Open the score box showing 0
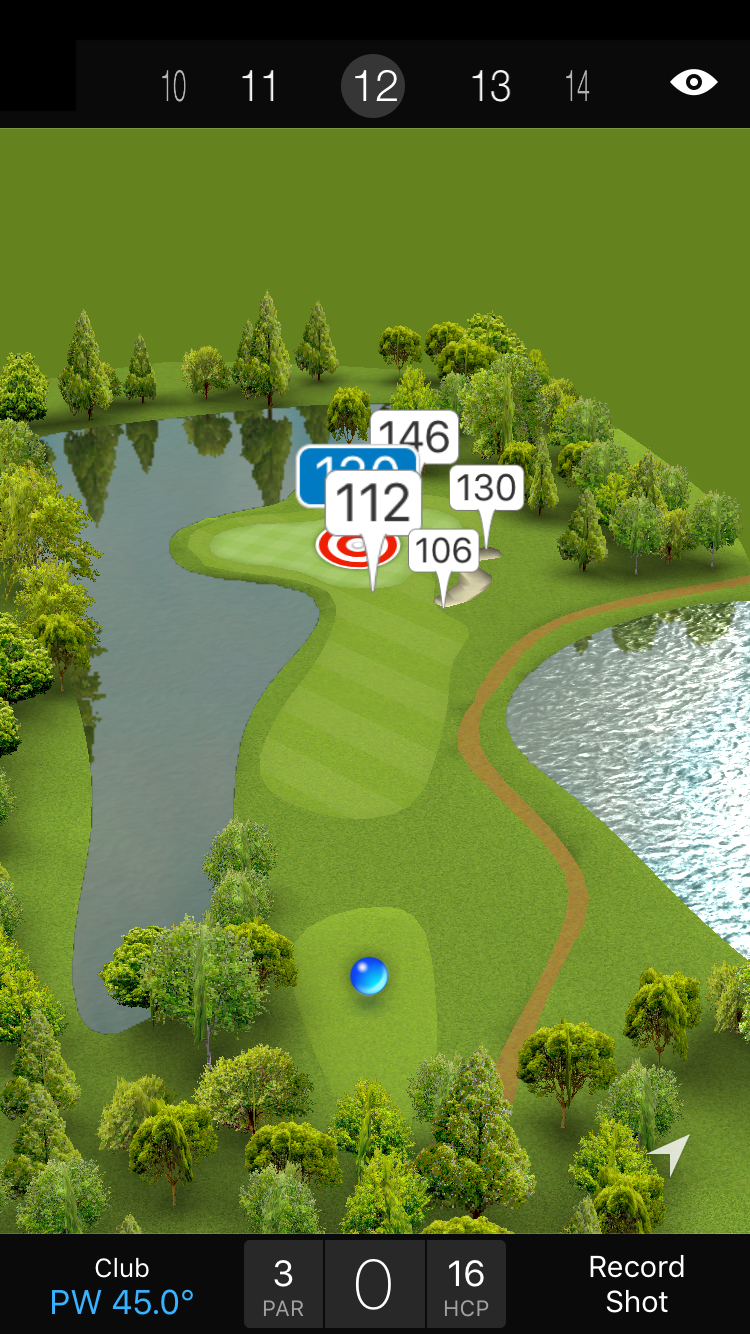Viewport: 750px width, 1334px height. tap(374, 1285)
